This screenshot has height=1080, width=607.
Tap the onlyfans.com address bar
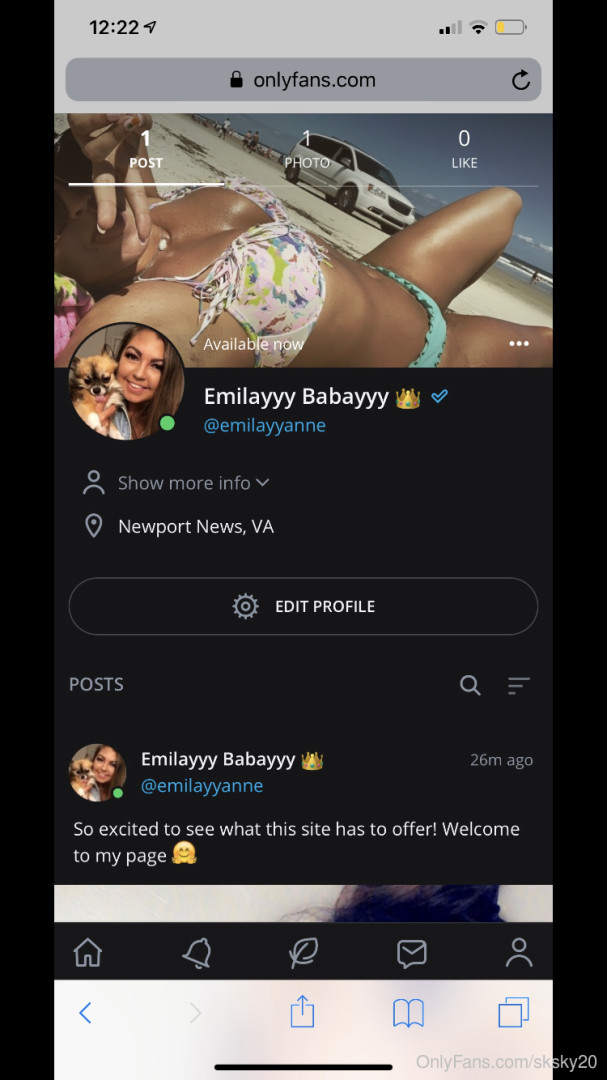tap(303, 80)
